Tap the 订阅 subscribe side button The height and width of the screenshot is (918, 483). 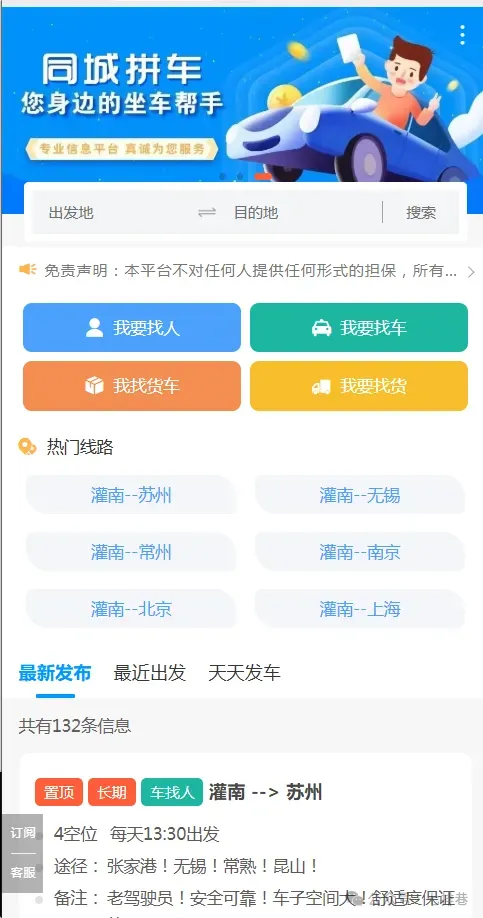click(23, 833)
